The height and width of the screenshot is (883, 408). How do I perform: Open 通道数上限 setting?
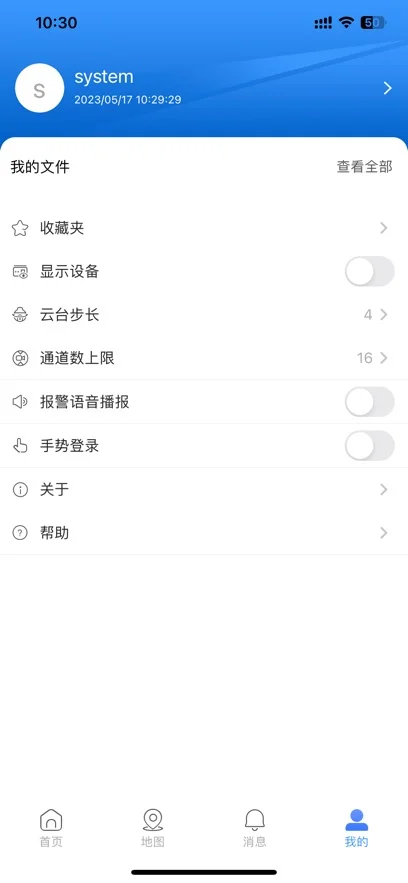click(x=204, y=358)
